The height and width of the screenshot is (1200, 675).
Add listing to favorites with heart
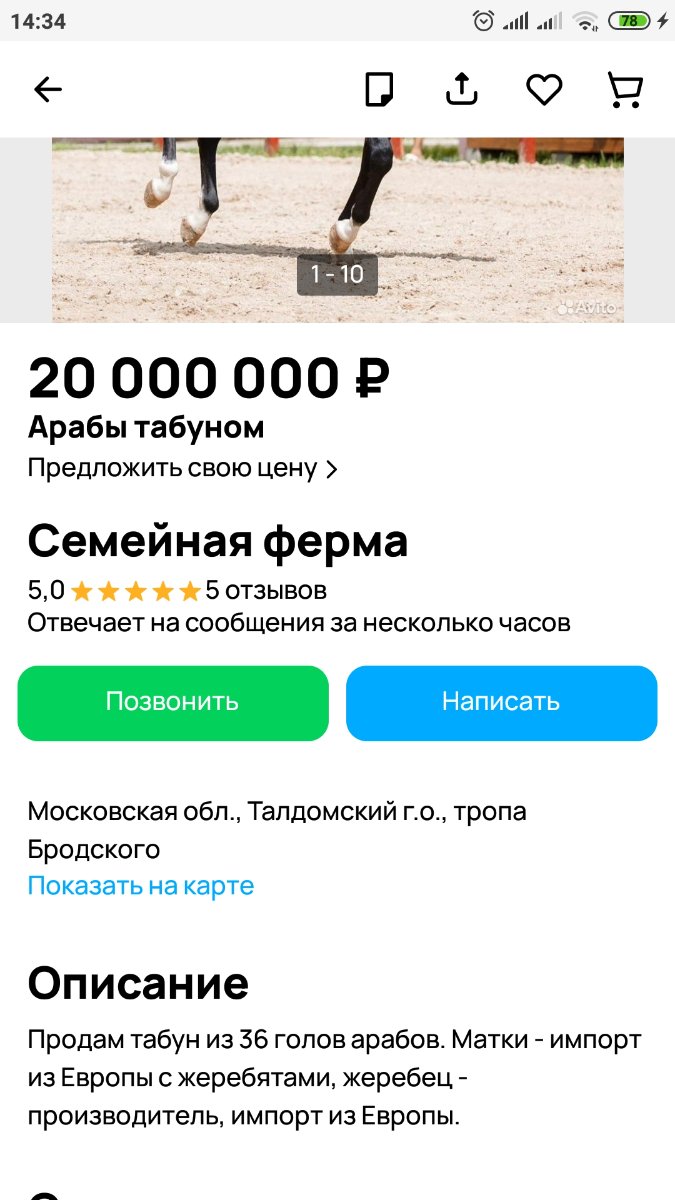click(544, 90)
